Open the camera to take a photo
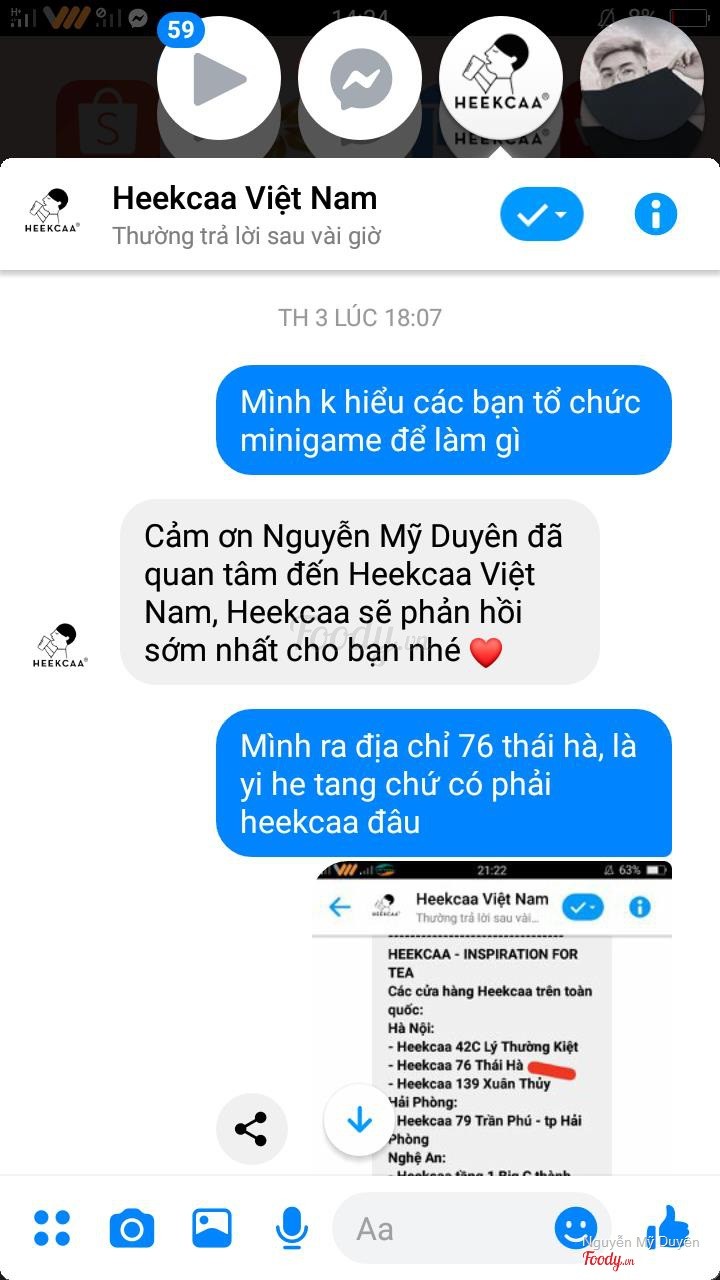Screen dimensions: 720x1280 click(132, 1227)
